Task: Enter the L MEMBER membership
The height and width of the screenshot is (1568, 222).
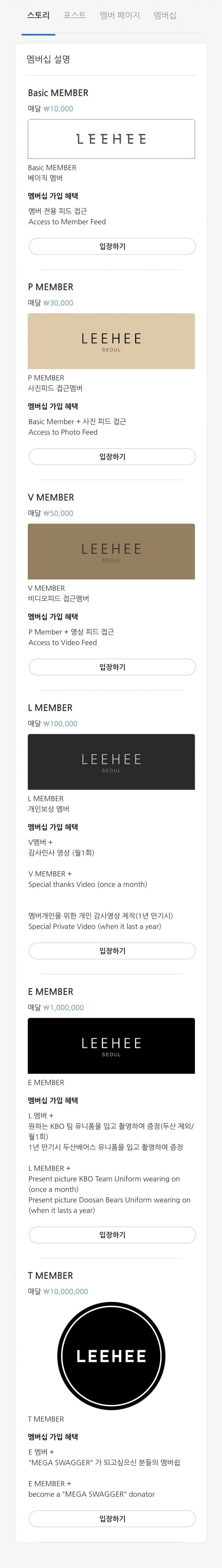Action: point(112,951)
